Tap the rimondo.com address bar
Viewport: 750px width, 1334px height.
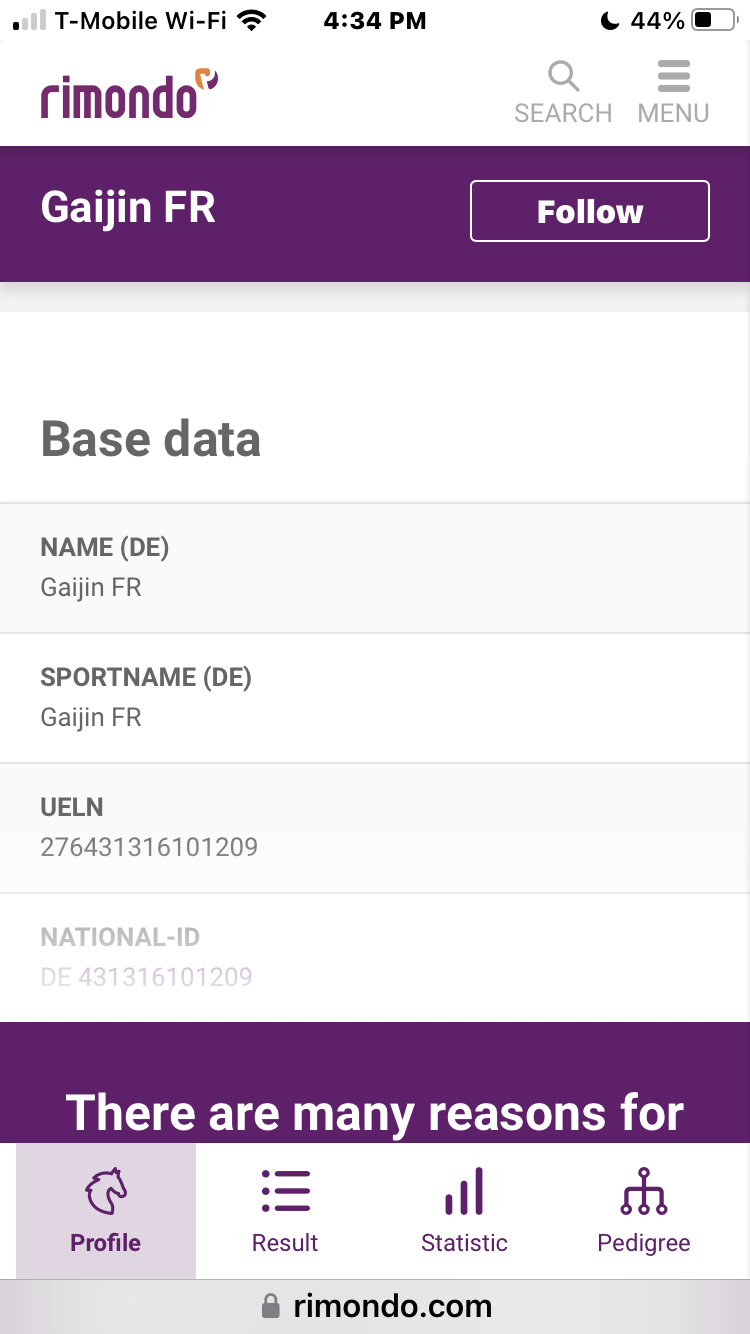coord(375,1306)
